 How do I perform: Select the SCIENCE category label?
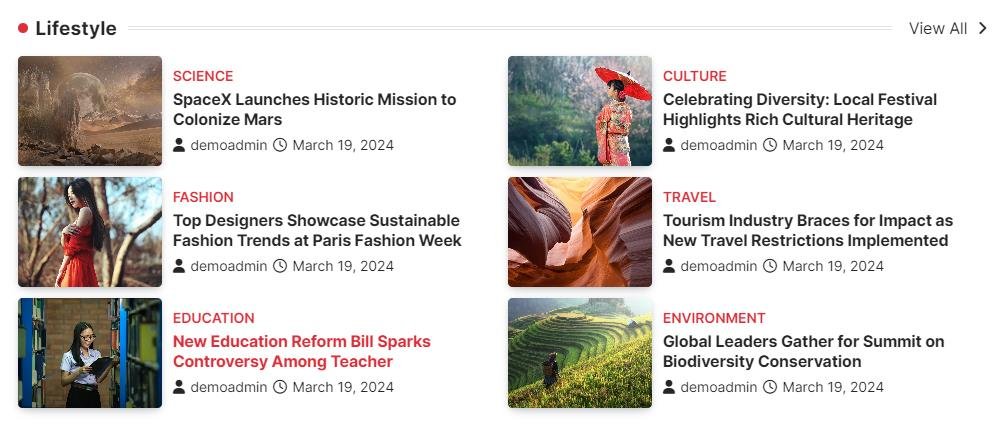click(203, 76)
